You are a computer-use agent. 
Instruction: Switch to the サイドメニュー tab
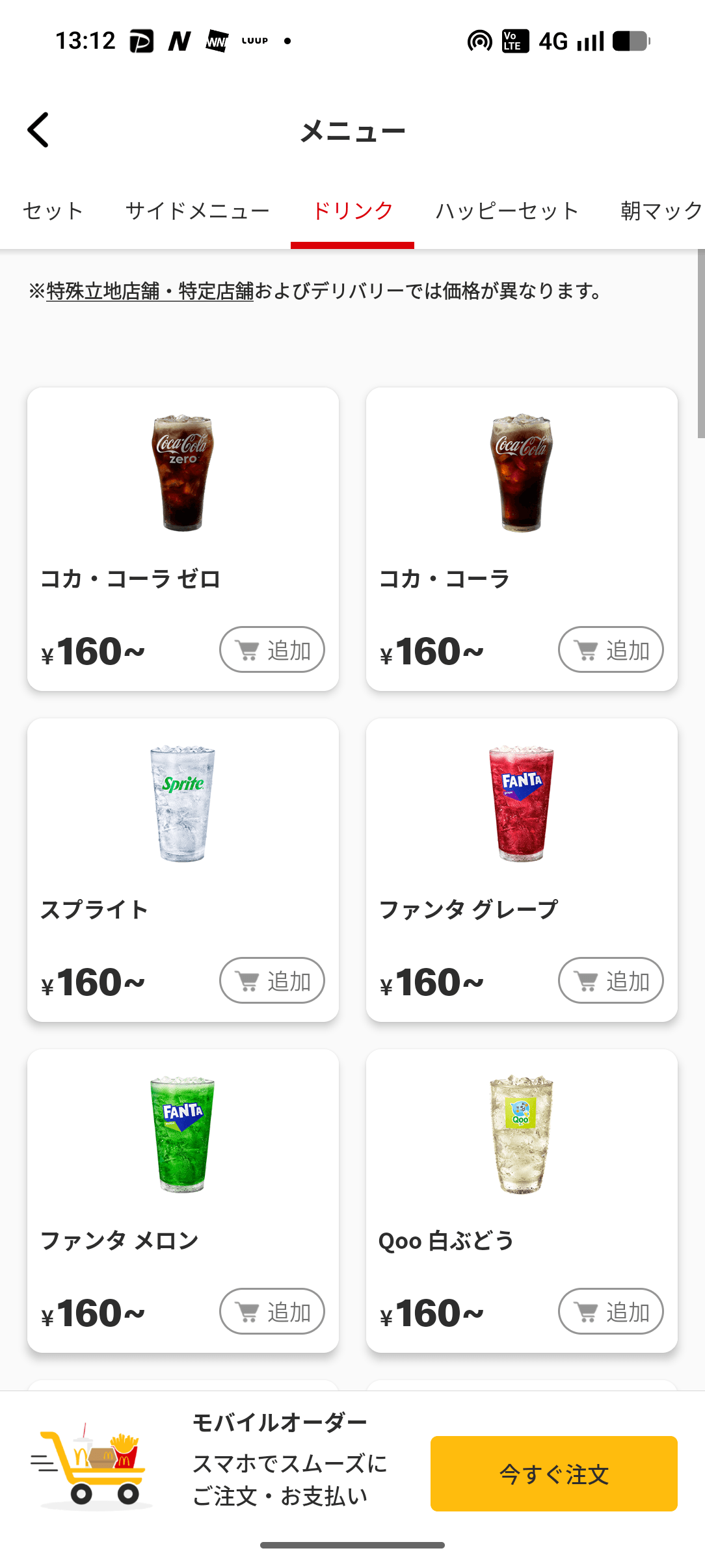click(x=197, y=211)
